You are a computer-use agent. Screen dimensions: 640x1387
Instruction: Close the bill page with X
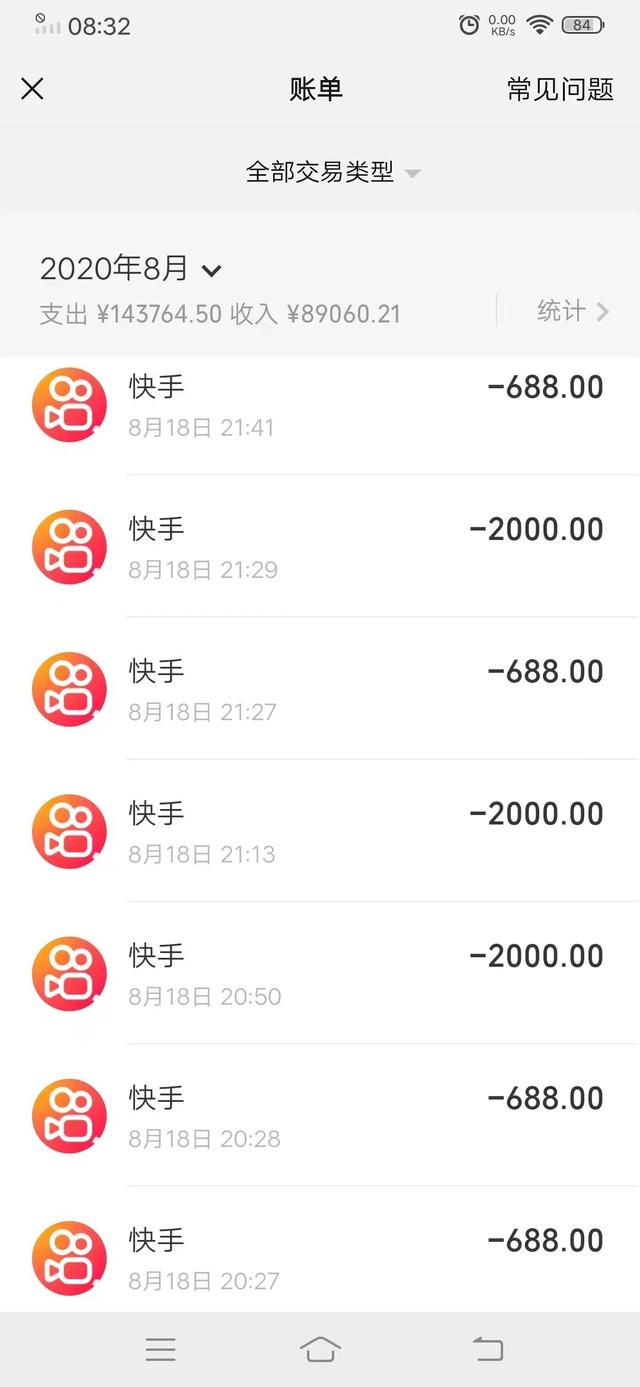click(x=32, y=89)
